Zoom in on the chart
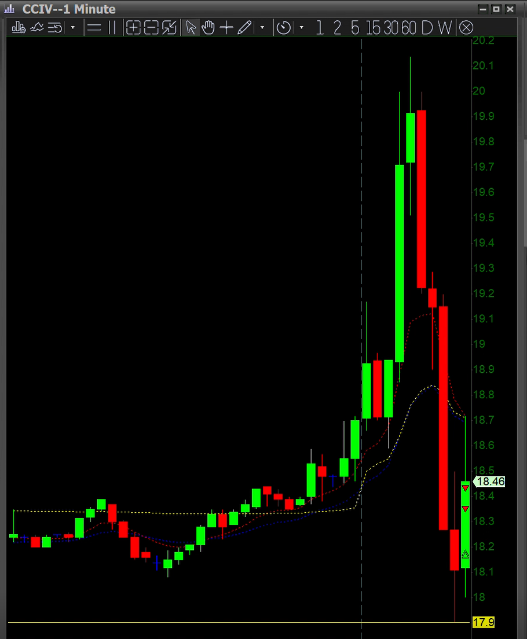 (133, 28)
